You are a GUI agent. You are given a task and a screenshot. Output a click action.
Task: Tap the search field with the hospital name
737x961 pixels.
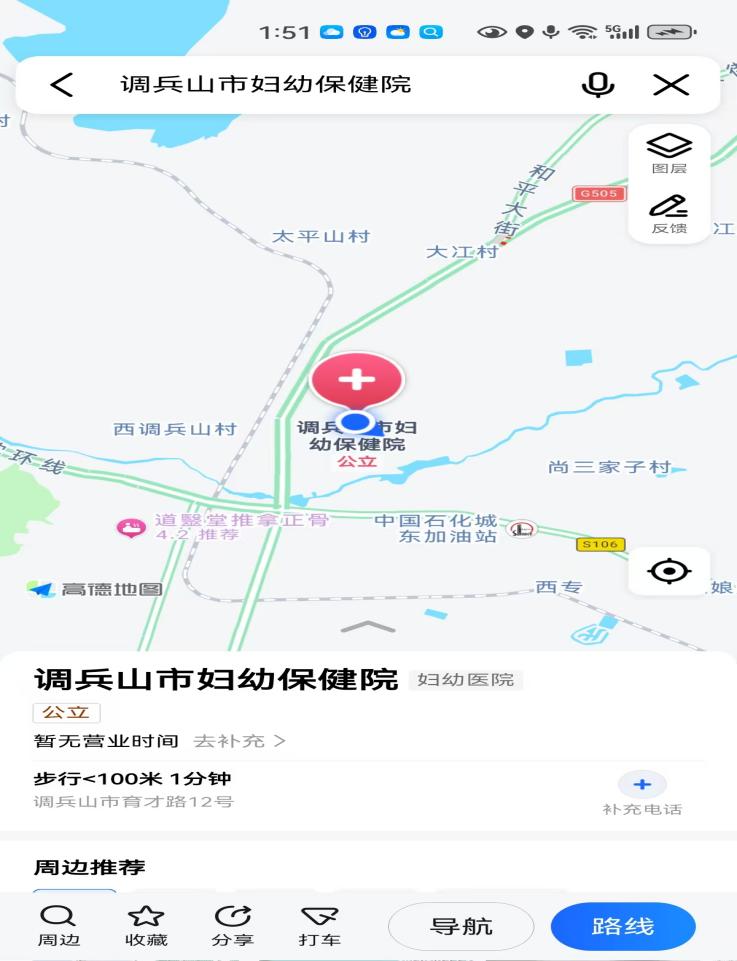point(300,85)
